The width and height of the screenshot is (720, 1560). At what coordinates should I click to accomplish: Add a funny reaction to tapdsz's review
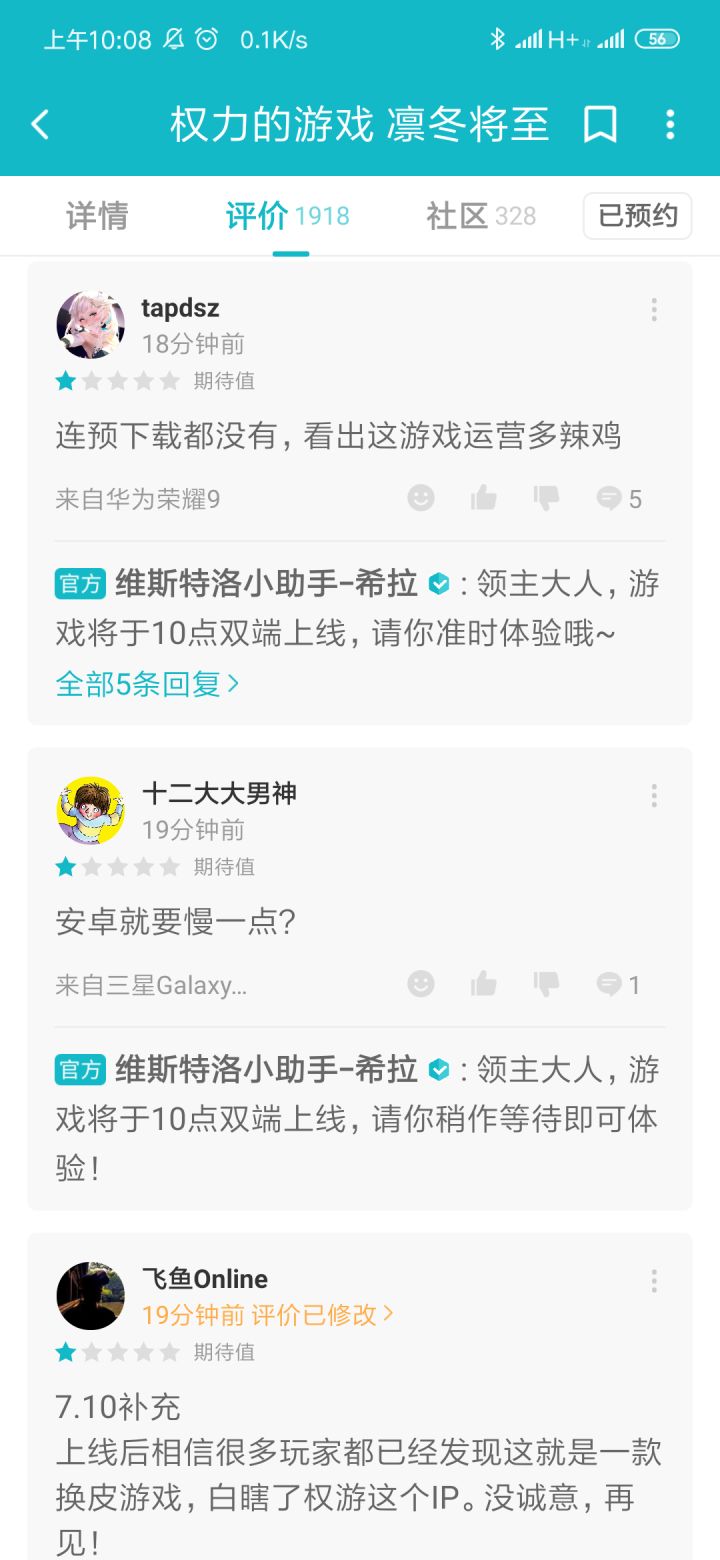click(421, 498)
